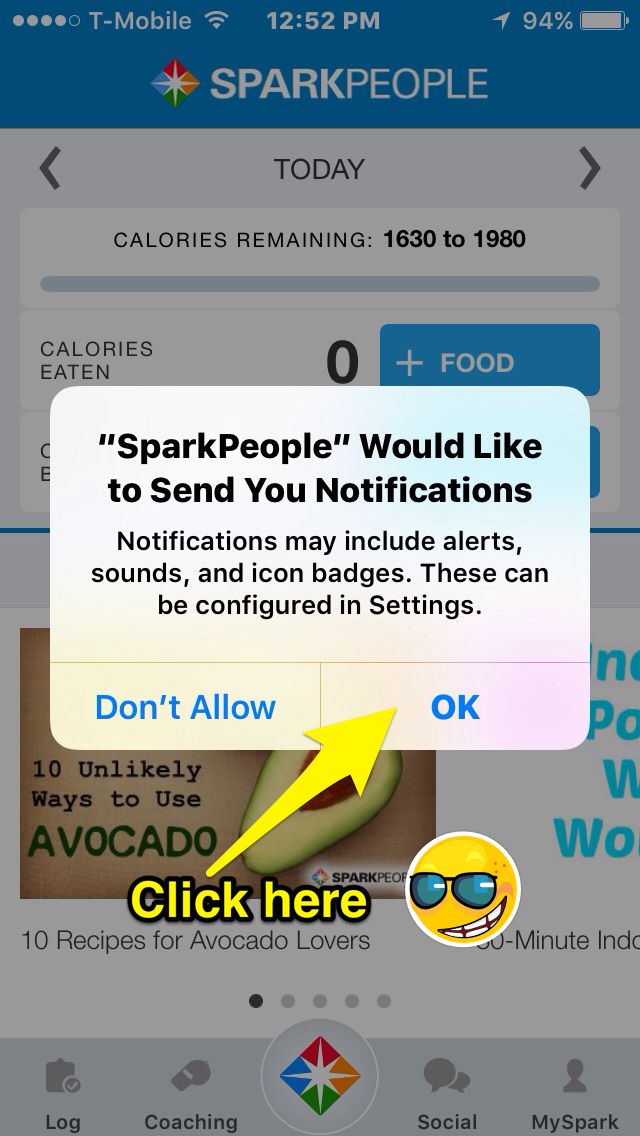640x1136 pixels.
Task: Switch to the MySpark tab
Action: click(574, 1095)
